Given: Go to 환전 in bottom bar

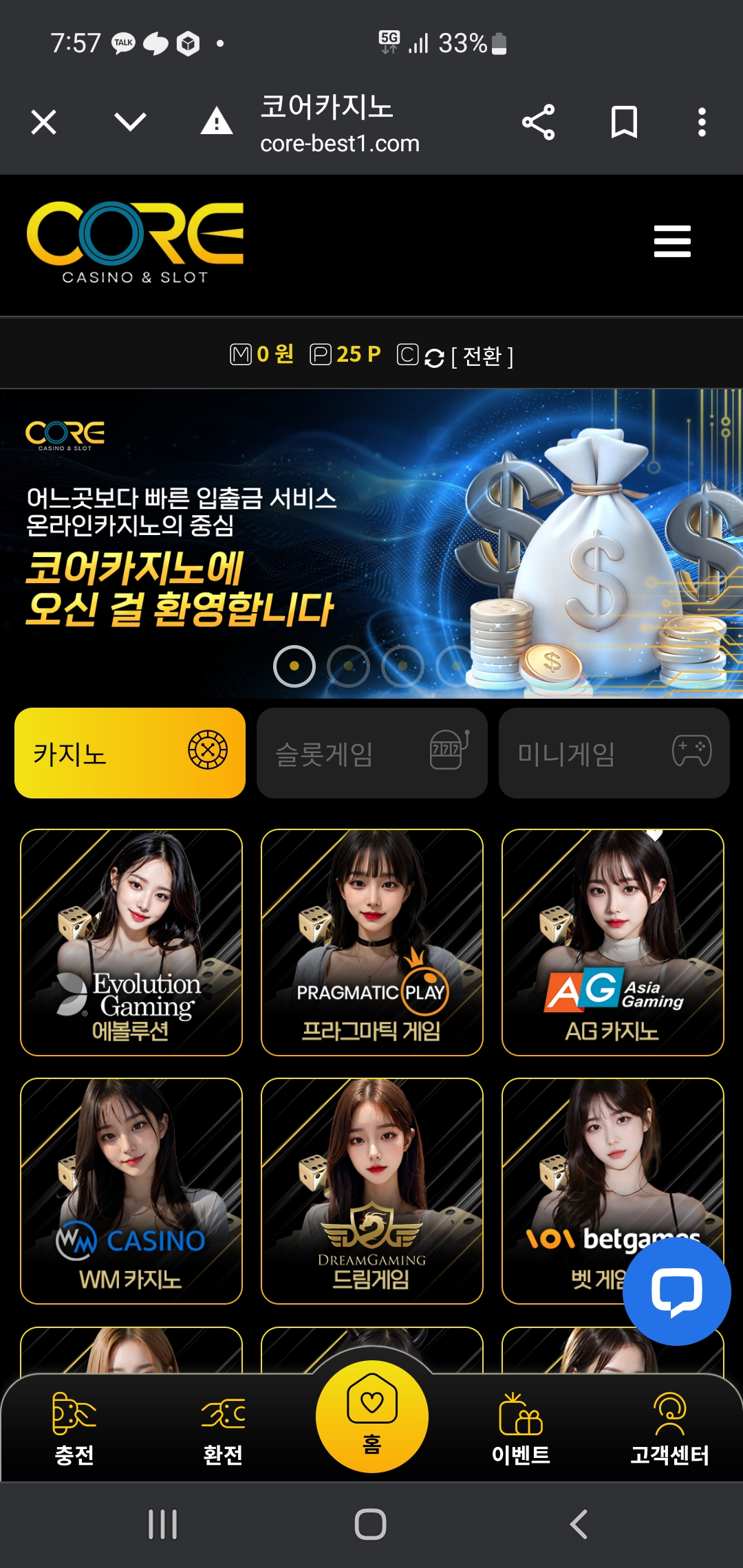Looking at the screenshot, I should (x=223, y=1428).
